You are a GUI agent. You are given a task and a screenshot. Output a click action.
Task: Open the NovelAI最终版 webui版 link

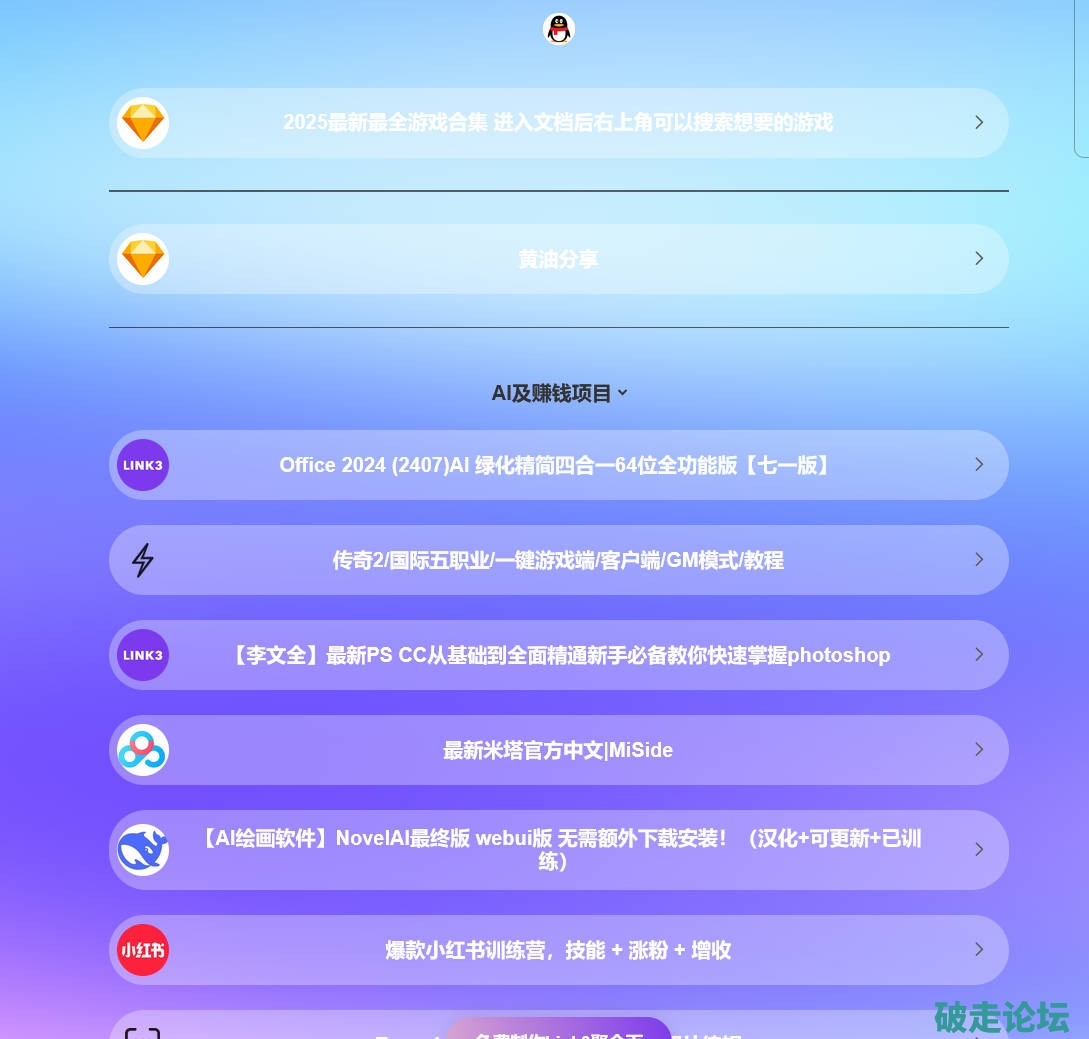click(558, 850)
